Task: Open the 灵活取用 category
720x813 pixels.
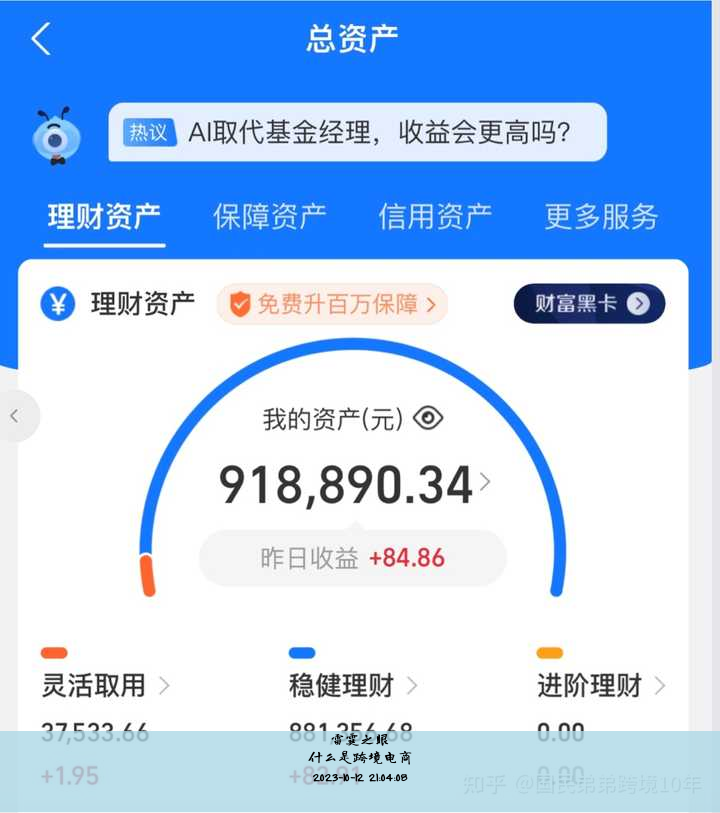Action: pyautogui.click(x=105, y=686)
